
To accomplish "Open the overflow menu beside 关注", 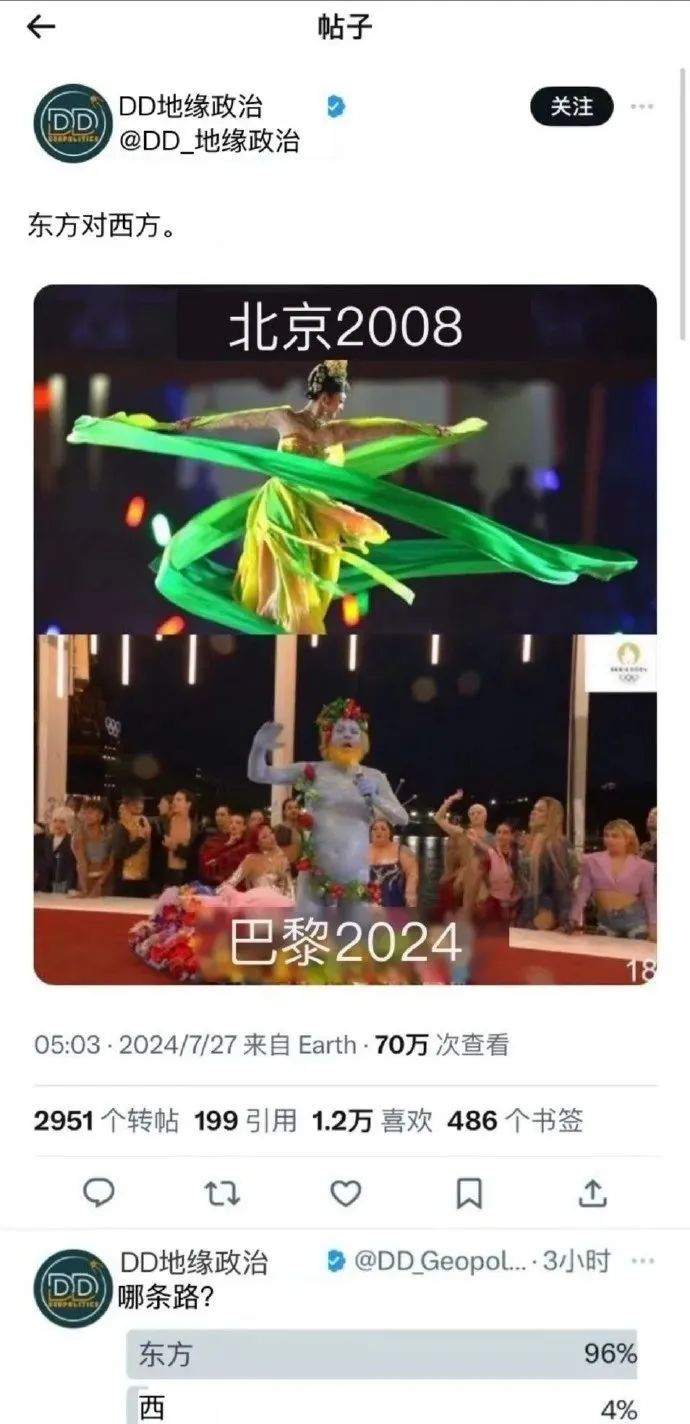I will tap(642, 106).
